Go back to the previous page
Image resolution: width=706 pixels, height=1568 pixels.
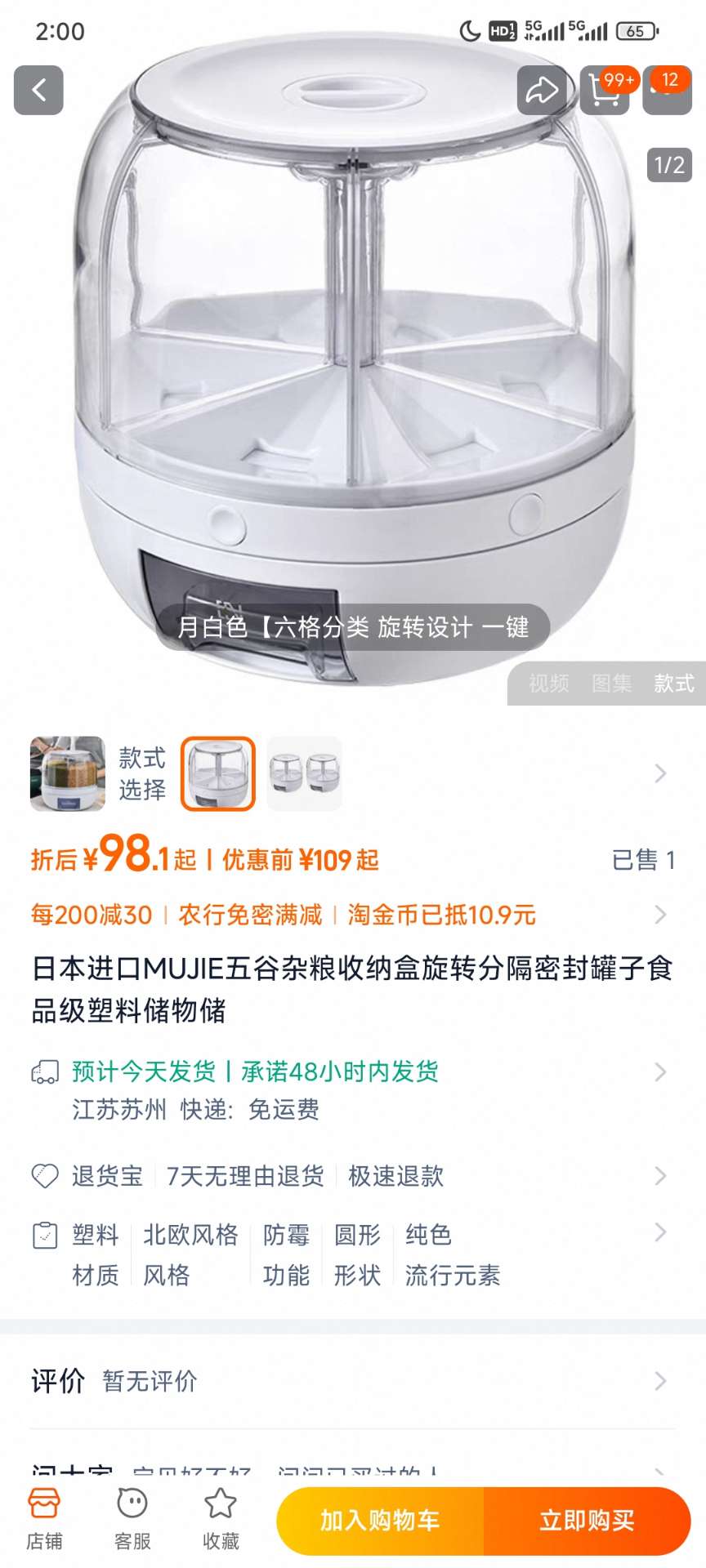pos(38,90)
